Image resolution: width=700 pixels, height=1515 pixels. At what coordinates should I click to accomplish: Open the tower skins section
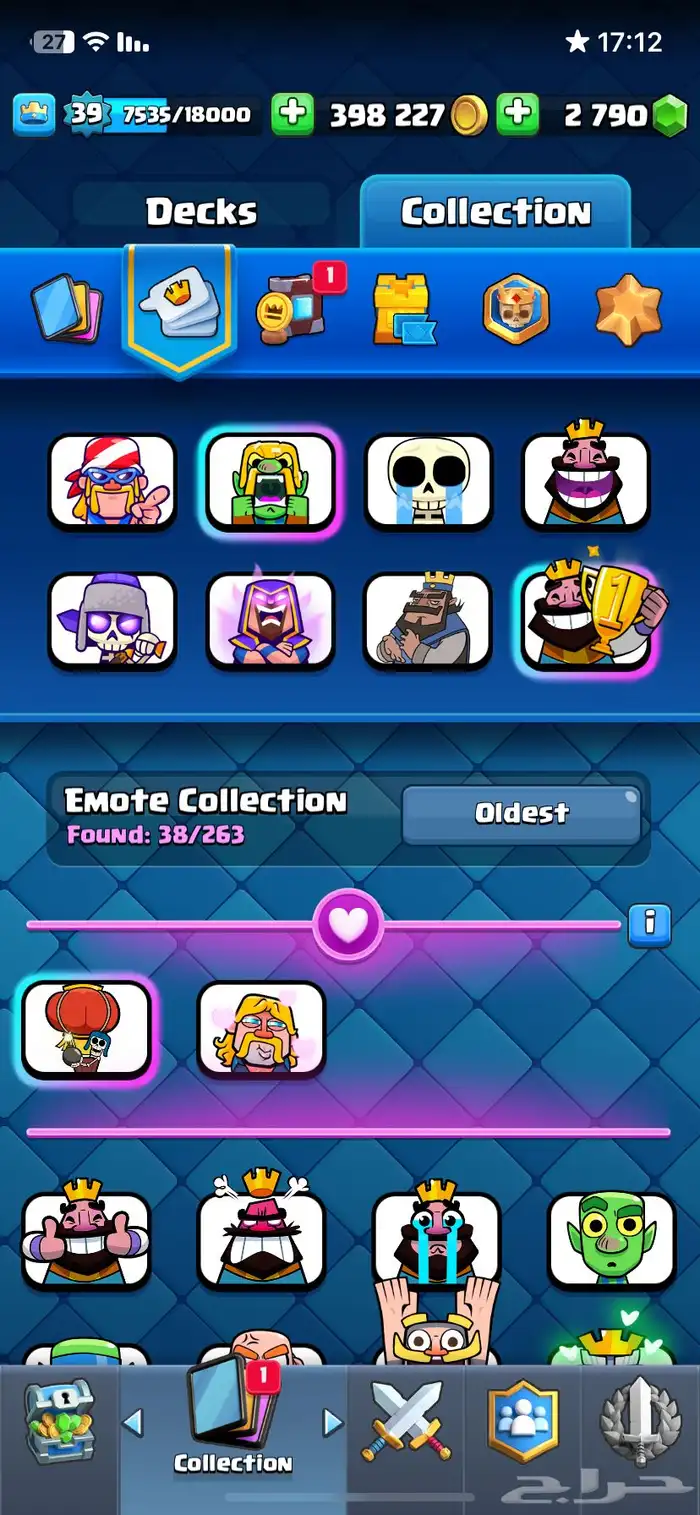403,310
